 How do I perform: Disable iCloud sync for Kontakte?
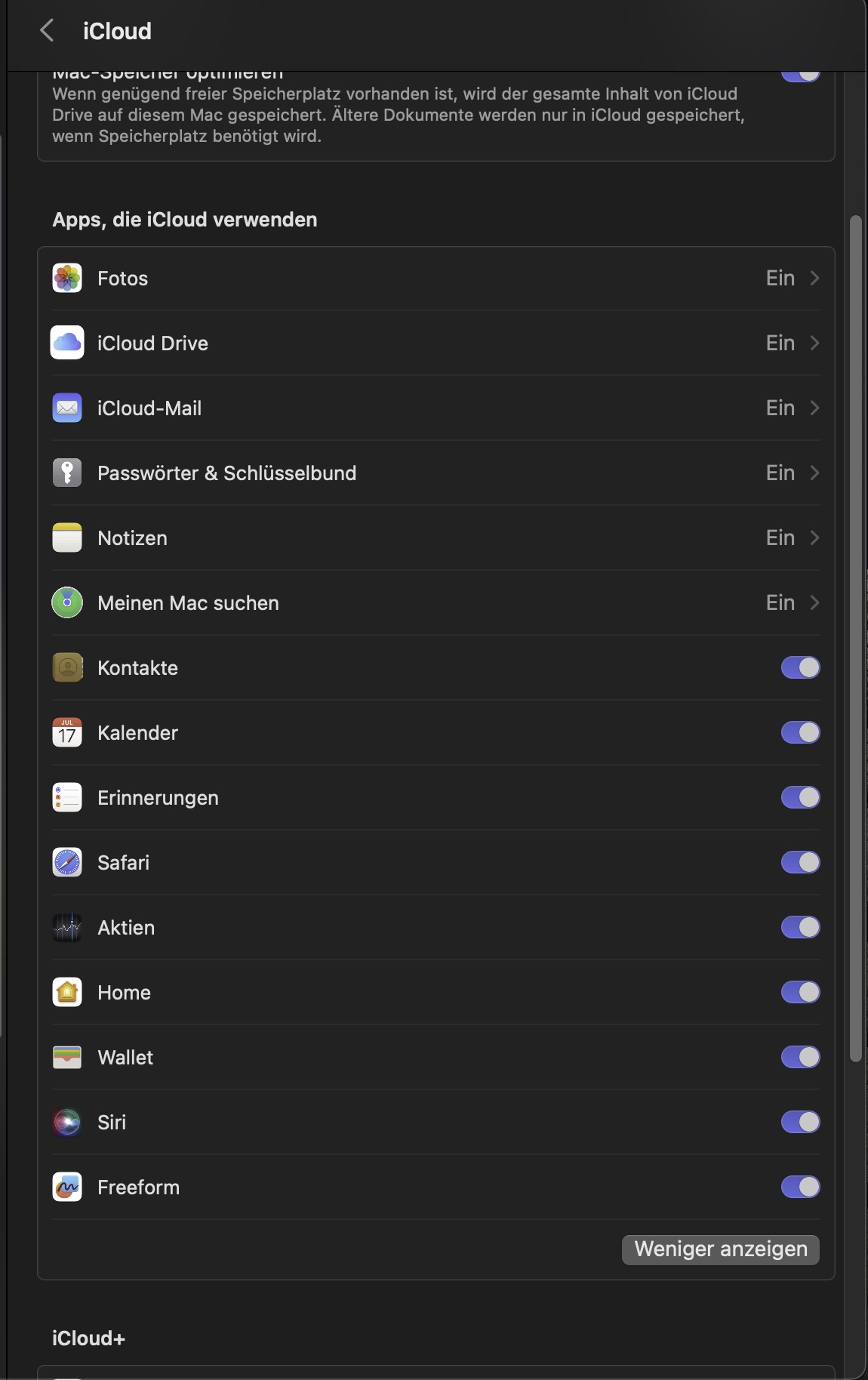(x=800, y=668)
